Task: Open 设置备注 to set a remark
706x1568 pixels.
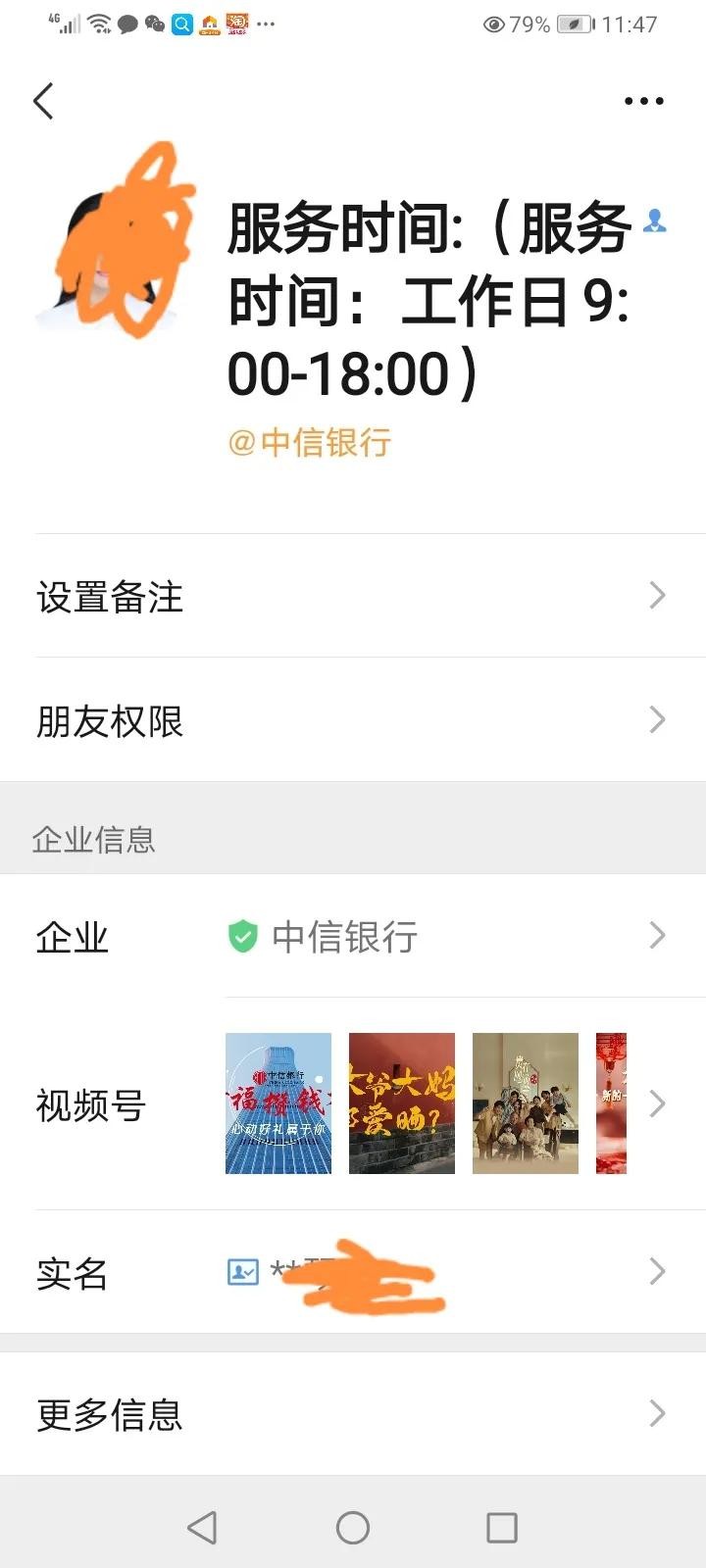Action: 353,596
